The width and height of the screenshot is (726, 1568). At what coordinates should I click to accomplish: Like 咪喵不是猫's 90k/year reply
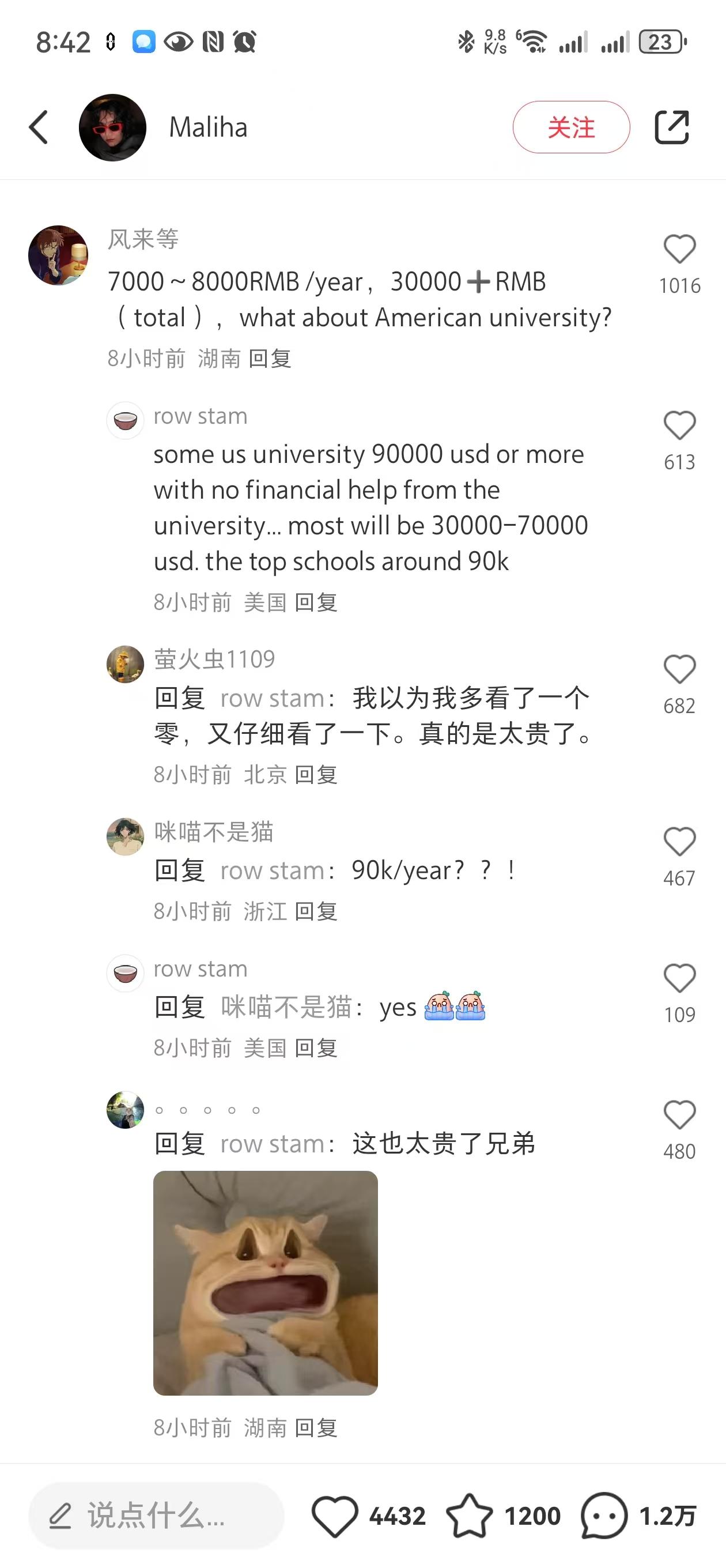click(679, 842)
